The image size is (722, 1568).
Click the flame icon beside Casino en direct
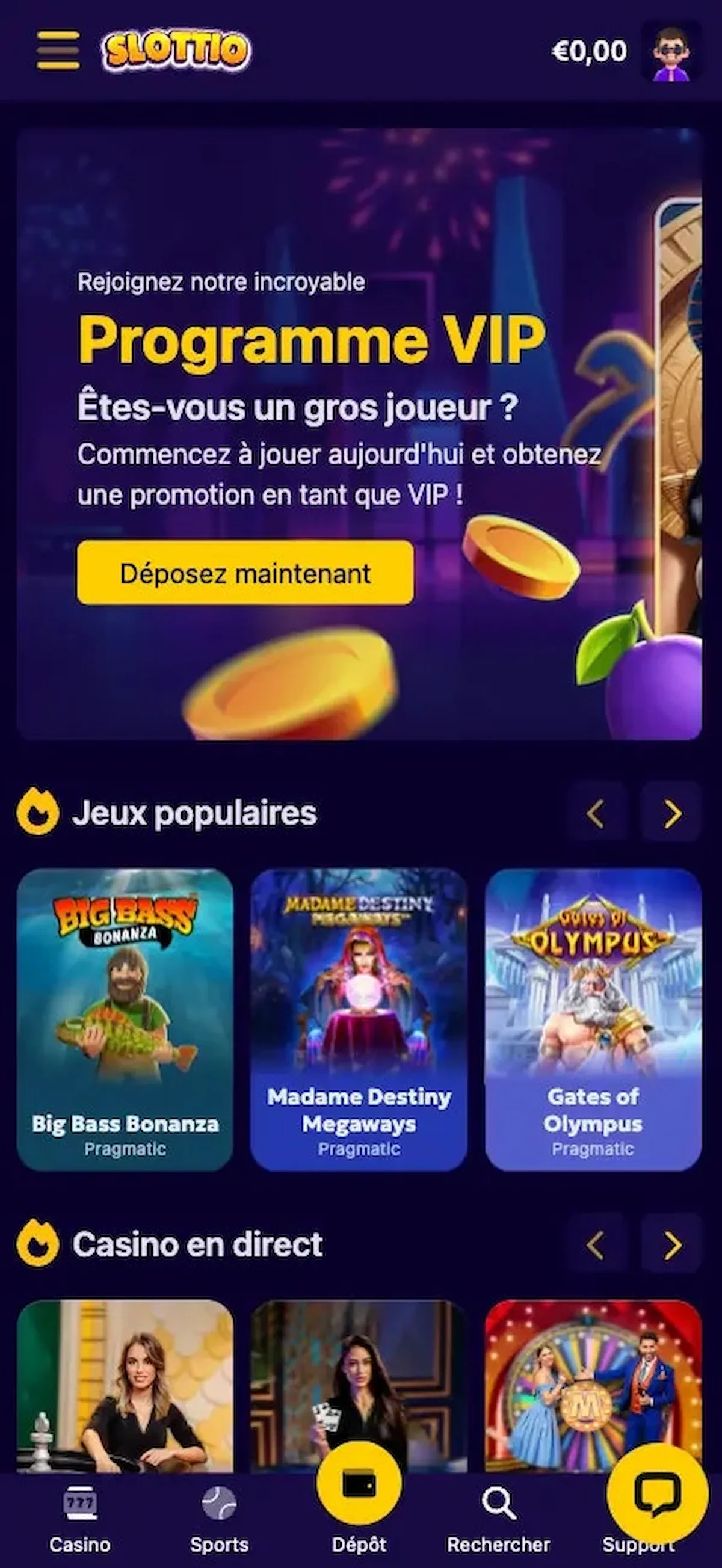click(x=39, y=1244)
